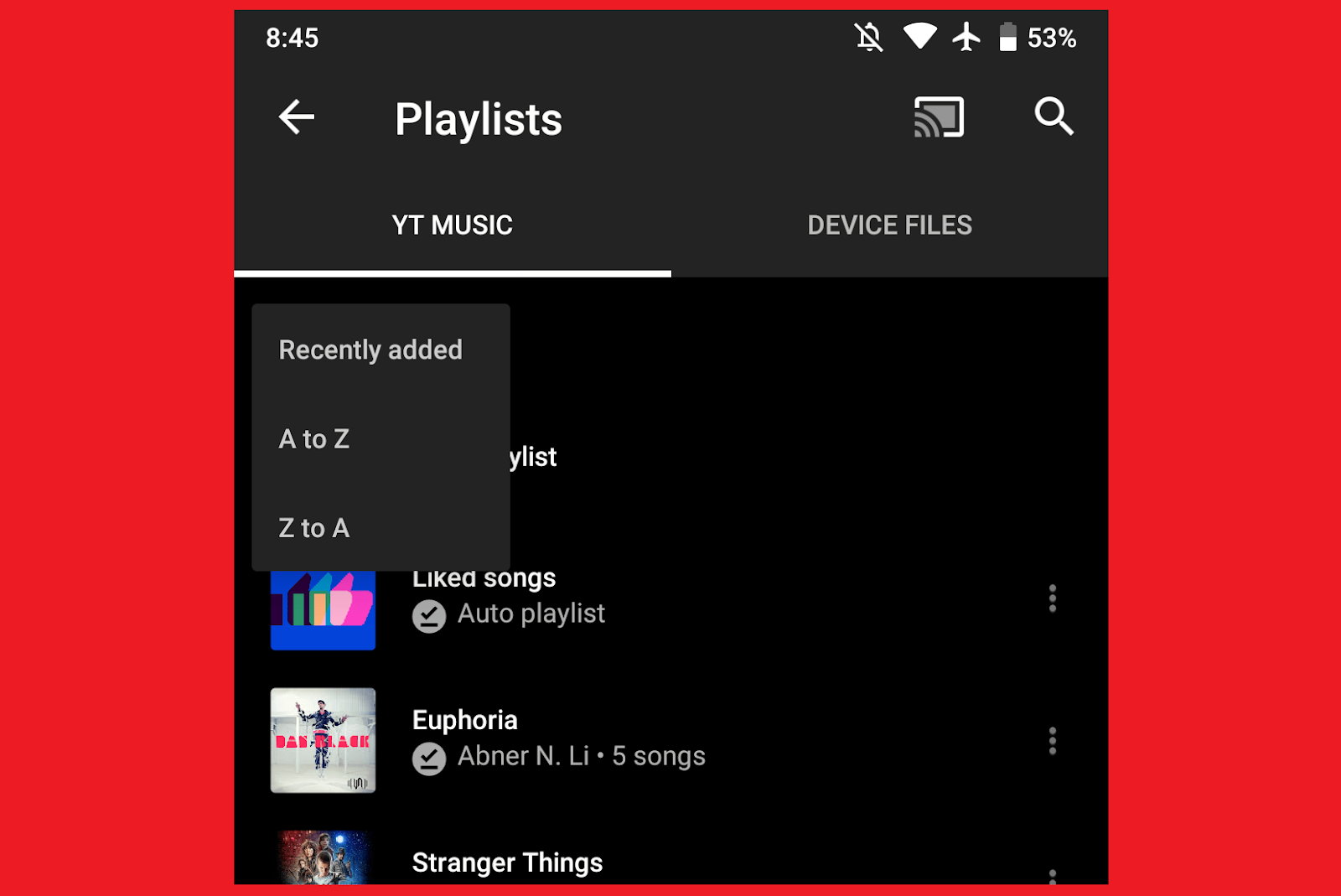Open more options for Liked songs
This screenshot has width=1341, height=896.
click(x=1052, y=598)
